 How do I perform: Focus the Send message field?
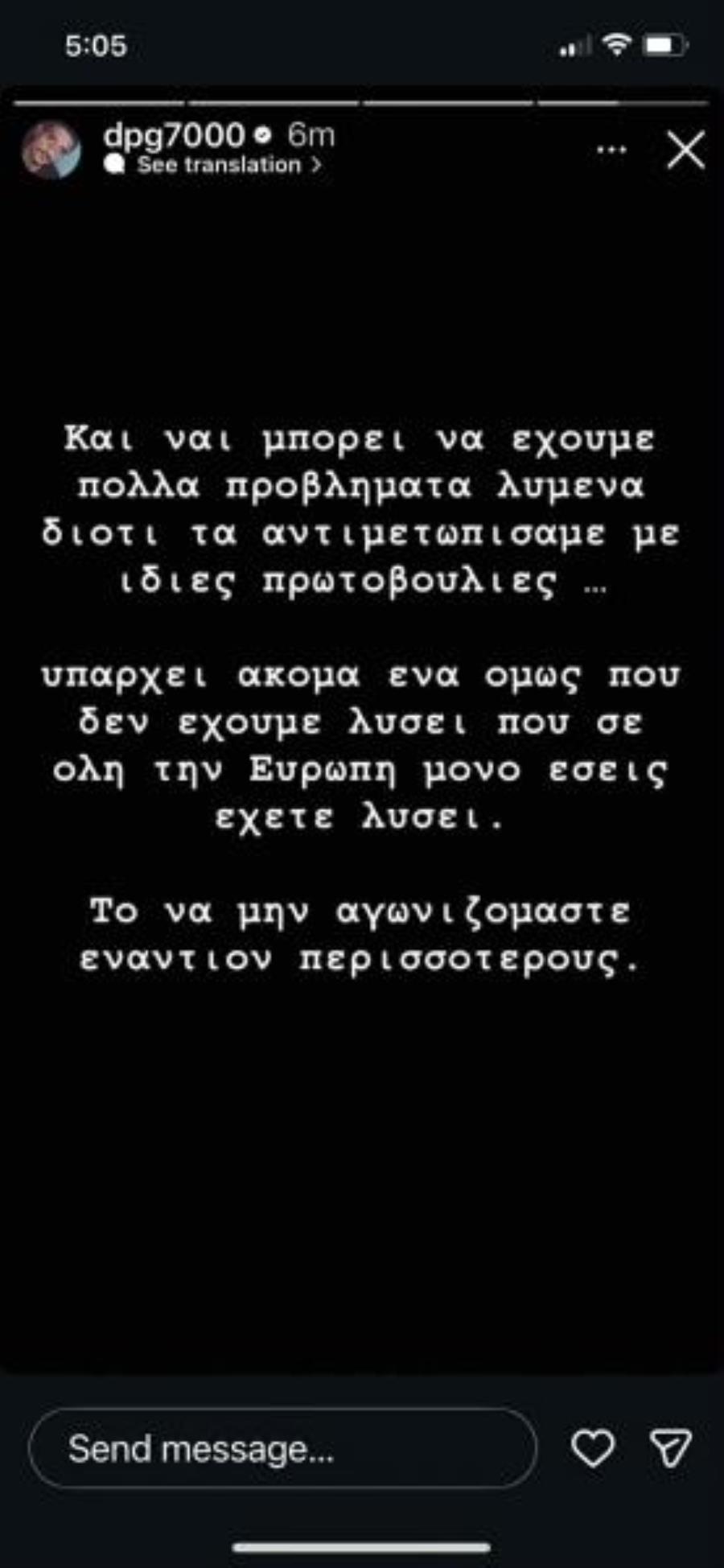point(282,1449)
